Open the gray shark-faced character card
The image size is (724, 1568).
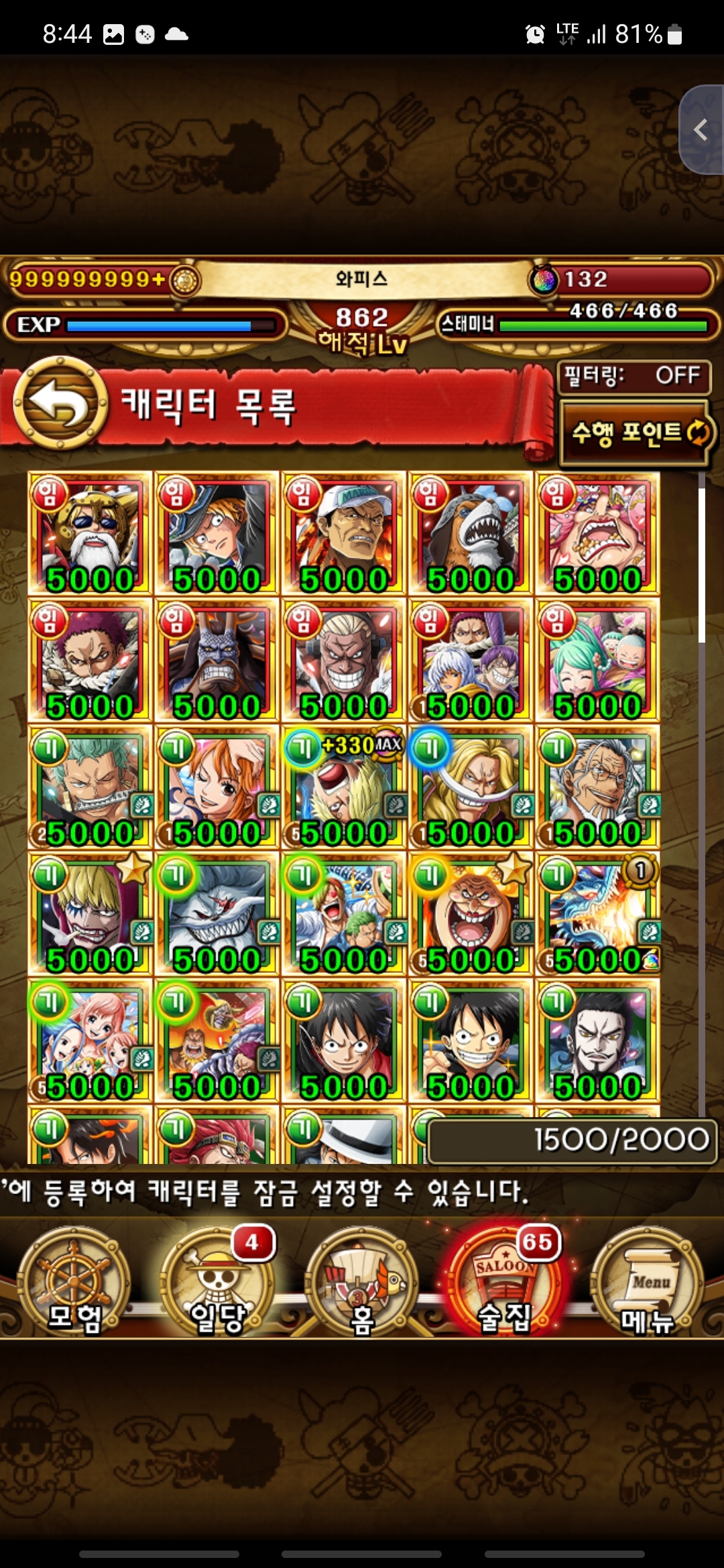point(217,915)
